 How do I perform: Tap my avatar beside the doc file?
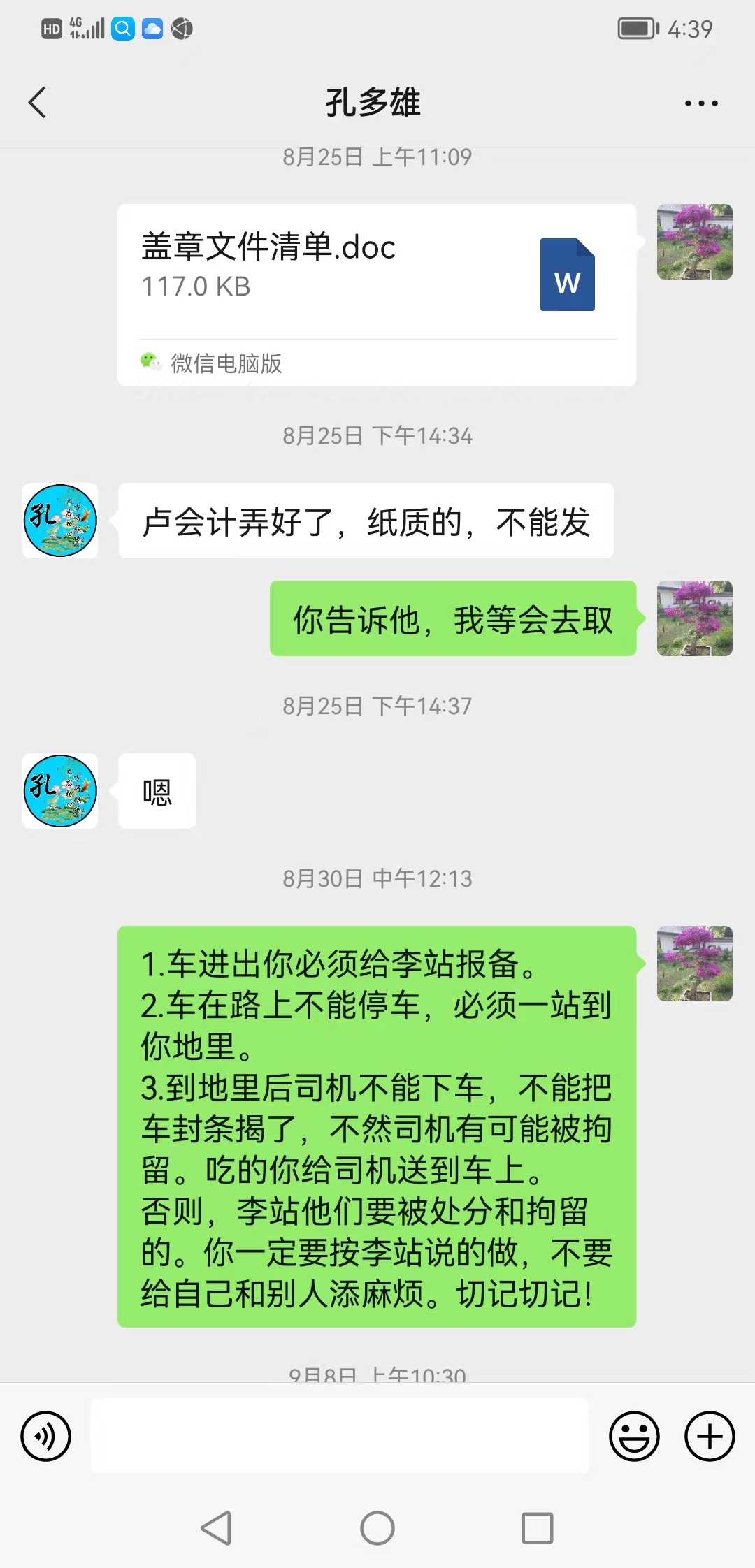click(694, 242)
